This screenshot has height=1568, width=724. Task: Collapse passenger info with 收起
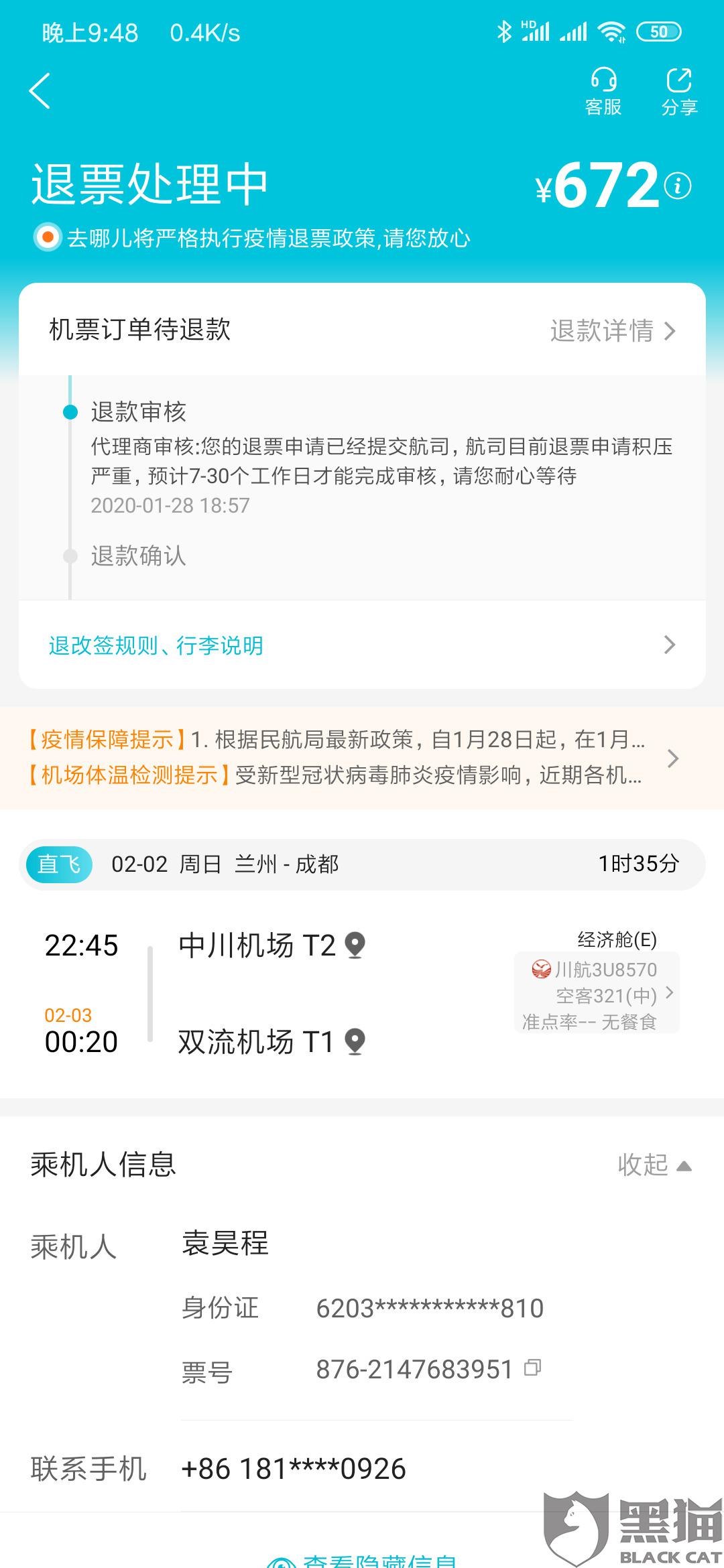[x=654, y=1165]
